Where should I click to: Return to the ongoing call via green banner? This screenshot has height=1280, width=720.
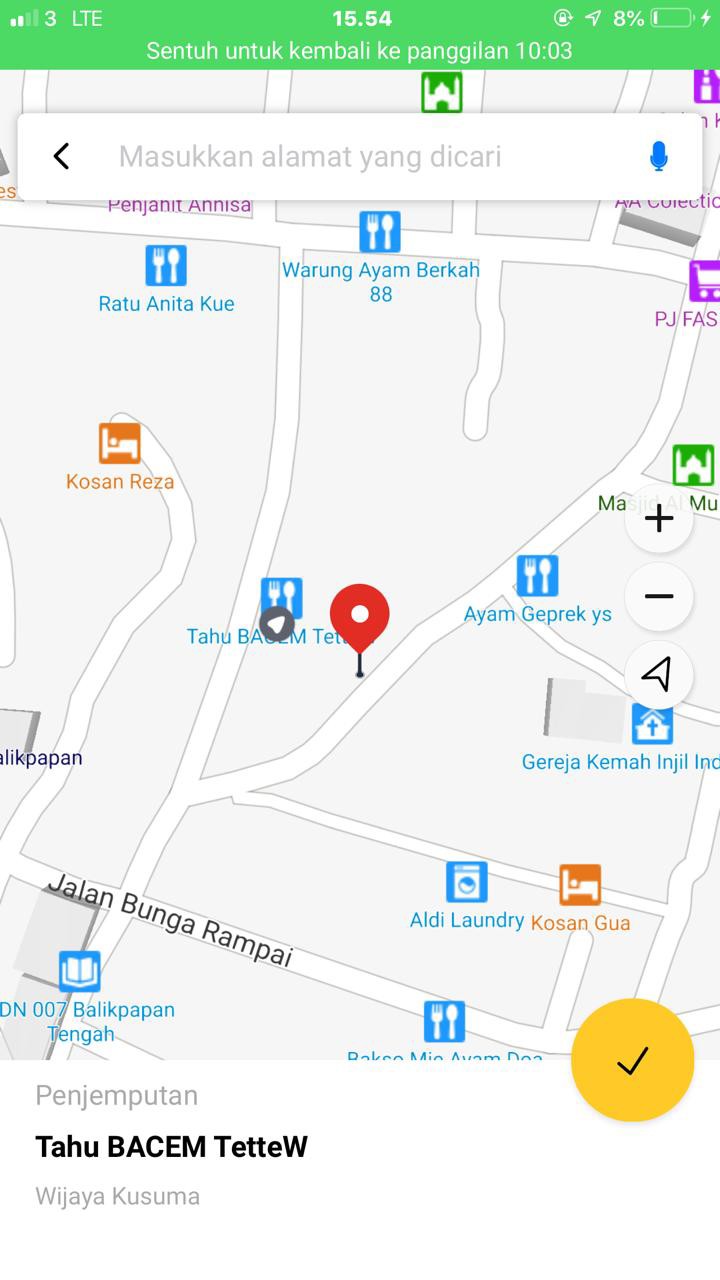point(360,51)
